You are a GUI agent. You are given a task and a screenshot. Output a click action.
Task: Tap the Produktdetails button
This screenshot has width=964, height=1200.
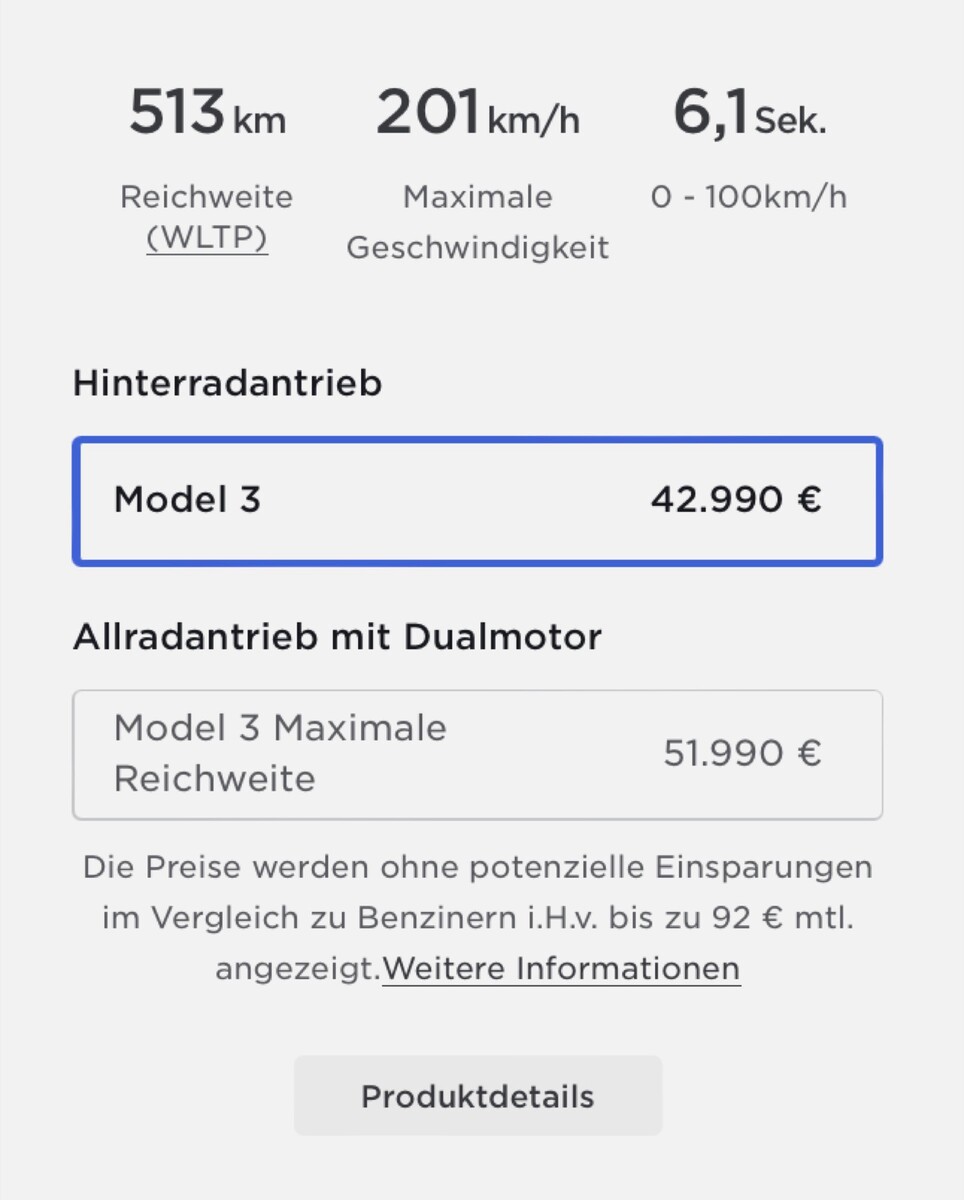[477, 1096]
